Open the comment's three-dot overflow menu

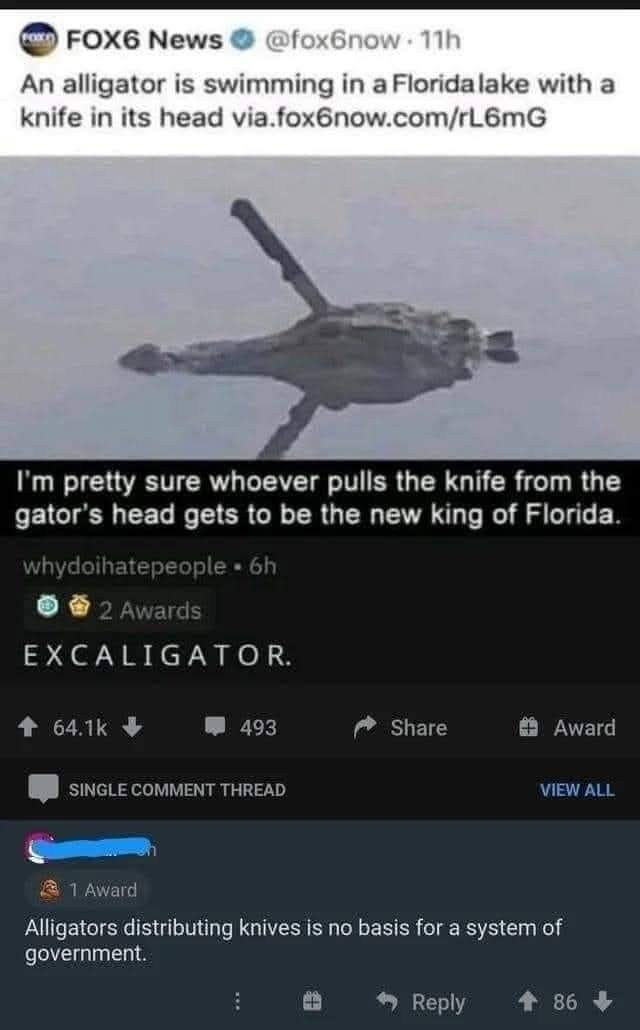point(237,1002)
